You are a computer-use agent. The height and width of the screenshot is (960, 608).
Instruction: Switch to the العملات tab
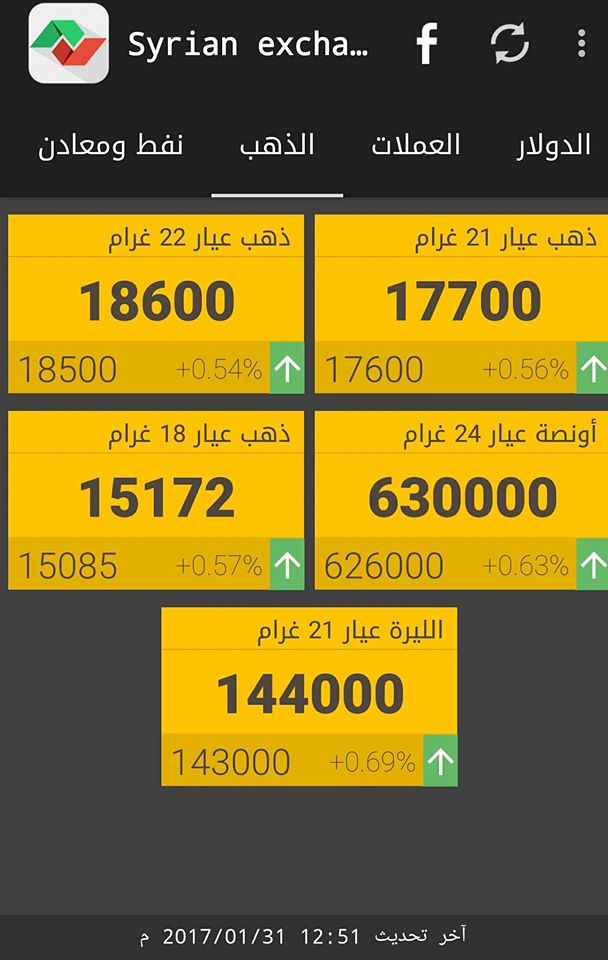416,146
